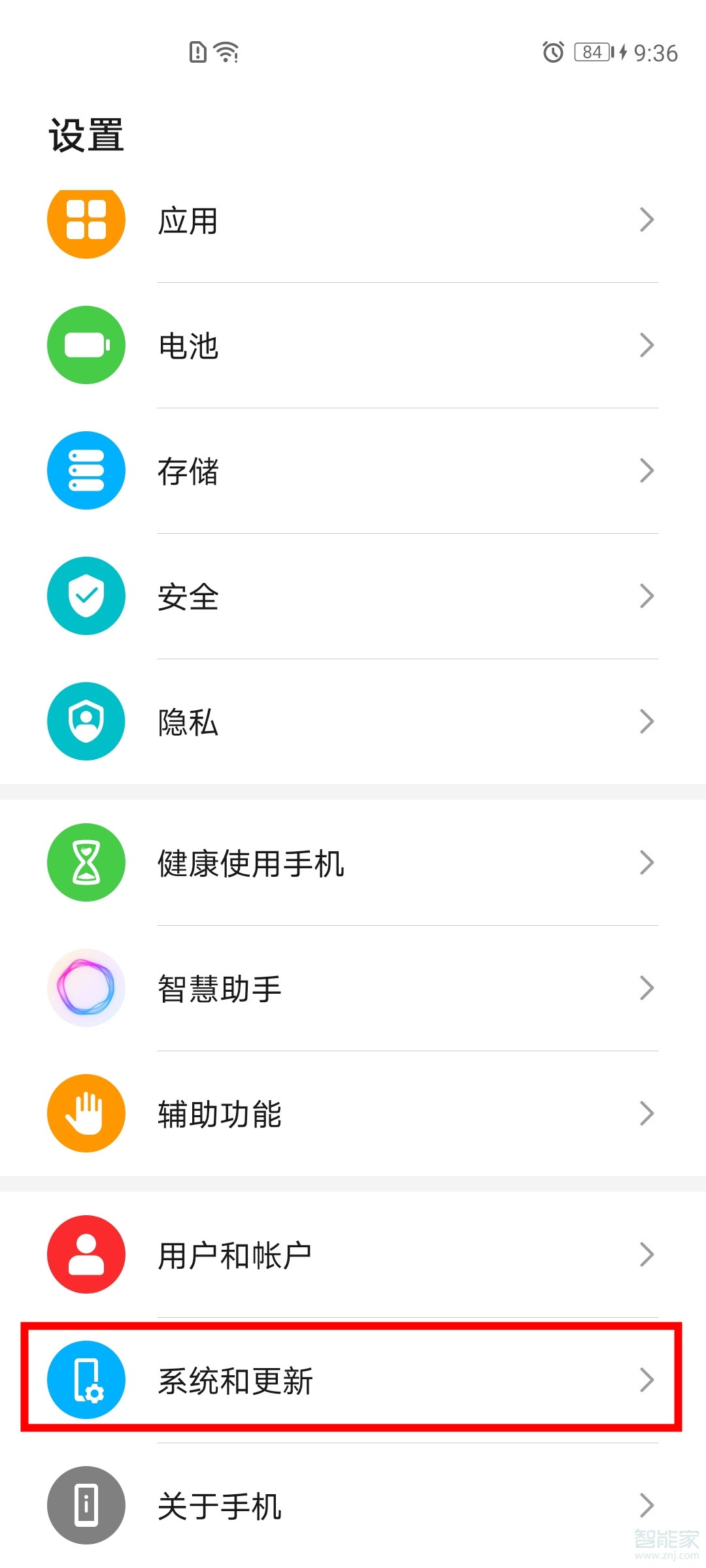This screenshot has width=706, height=1568.
Task: Open the 隐私 settings entry
Action: (x=188, y=721)
